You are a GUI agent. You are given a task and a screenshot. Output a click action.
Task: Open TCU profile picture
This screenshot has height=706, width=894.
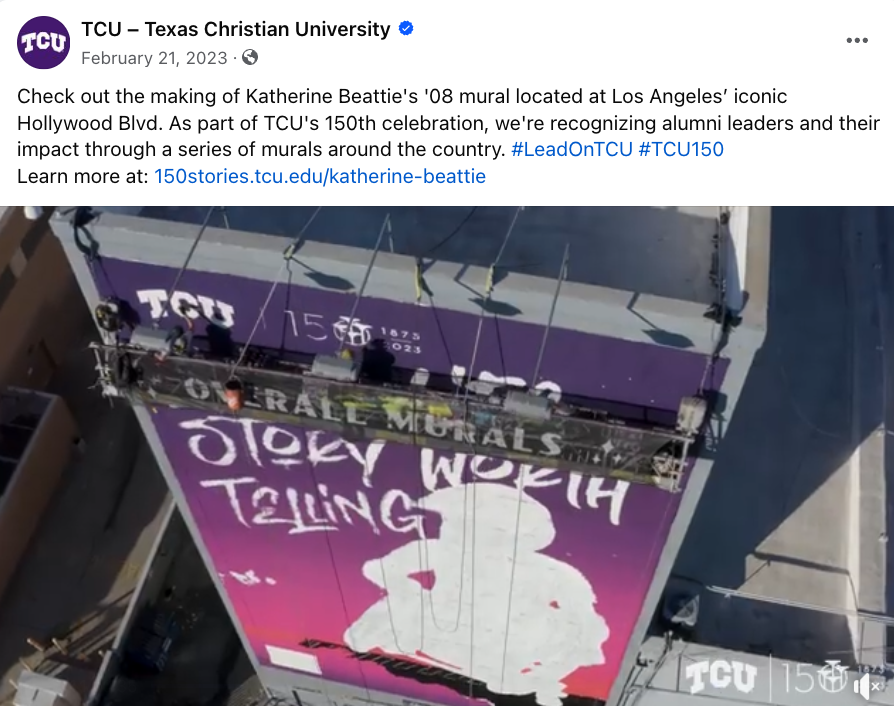click(43, 42)
